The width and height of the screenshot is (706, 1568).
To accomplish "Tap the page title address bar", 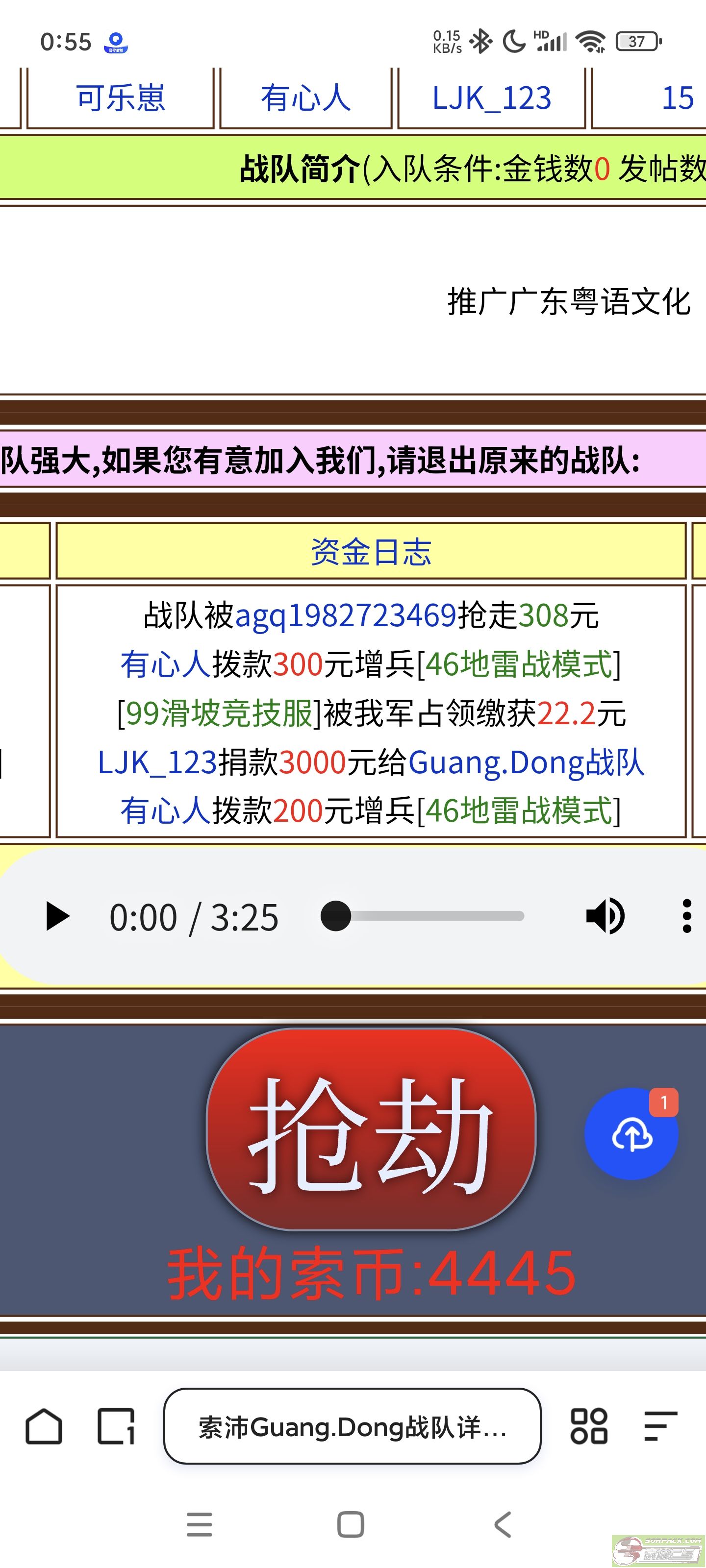I will point(352,1426).
